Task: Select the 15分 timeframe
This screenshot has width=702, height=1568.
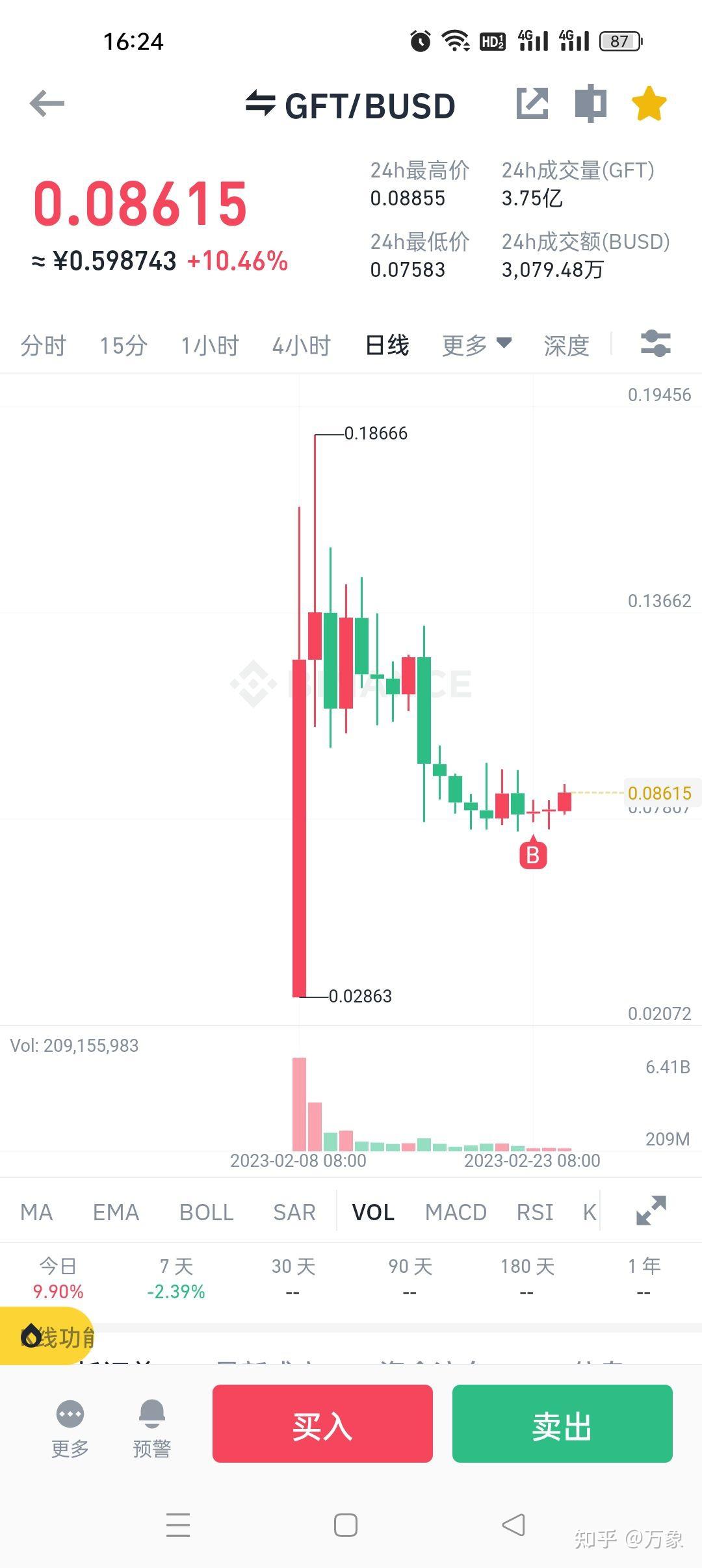Action: (x=123, y=345)
